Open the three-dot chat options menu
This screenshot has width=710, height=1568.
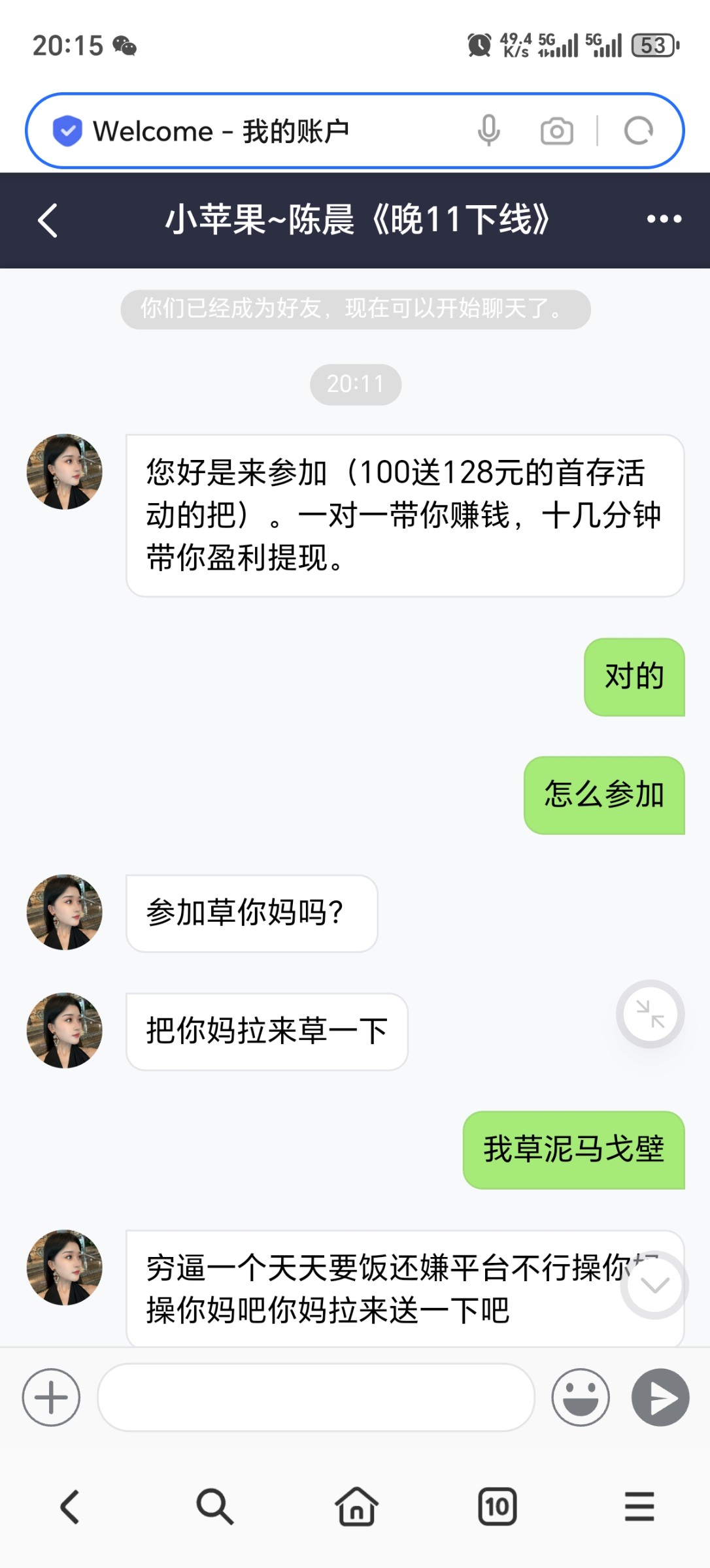click(664, 220)
